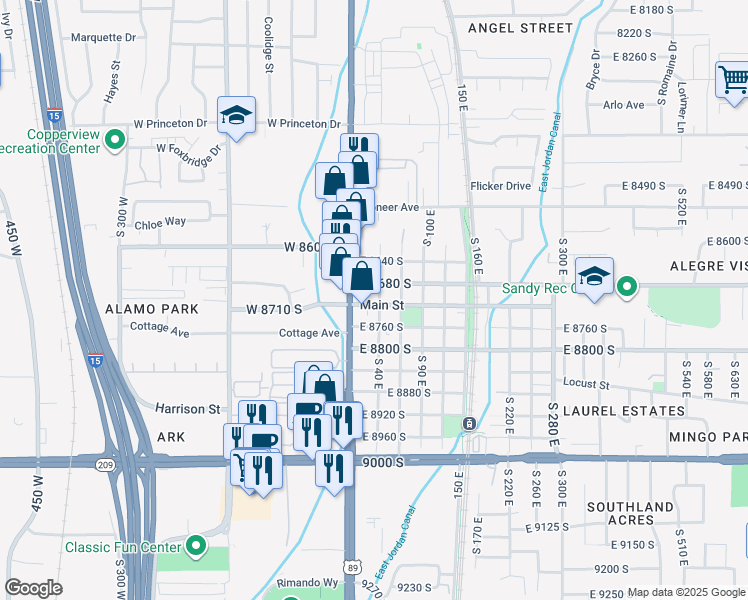748x600 pixels.
Task: Select the school marker on W Princeton Dr
Action: click(x=237, y=116)
